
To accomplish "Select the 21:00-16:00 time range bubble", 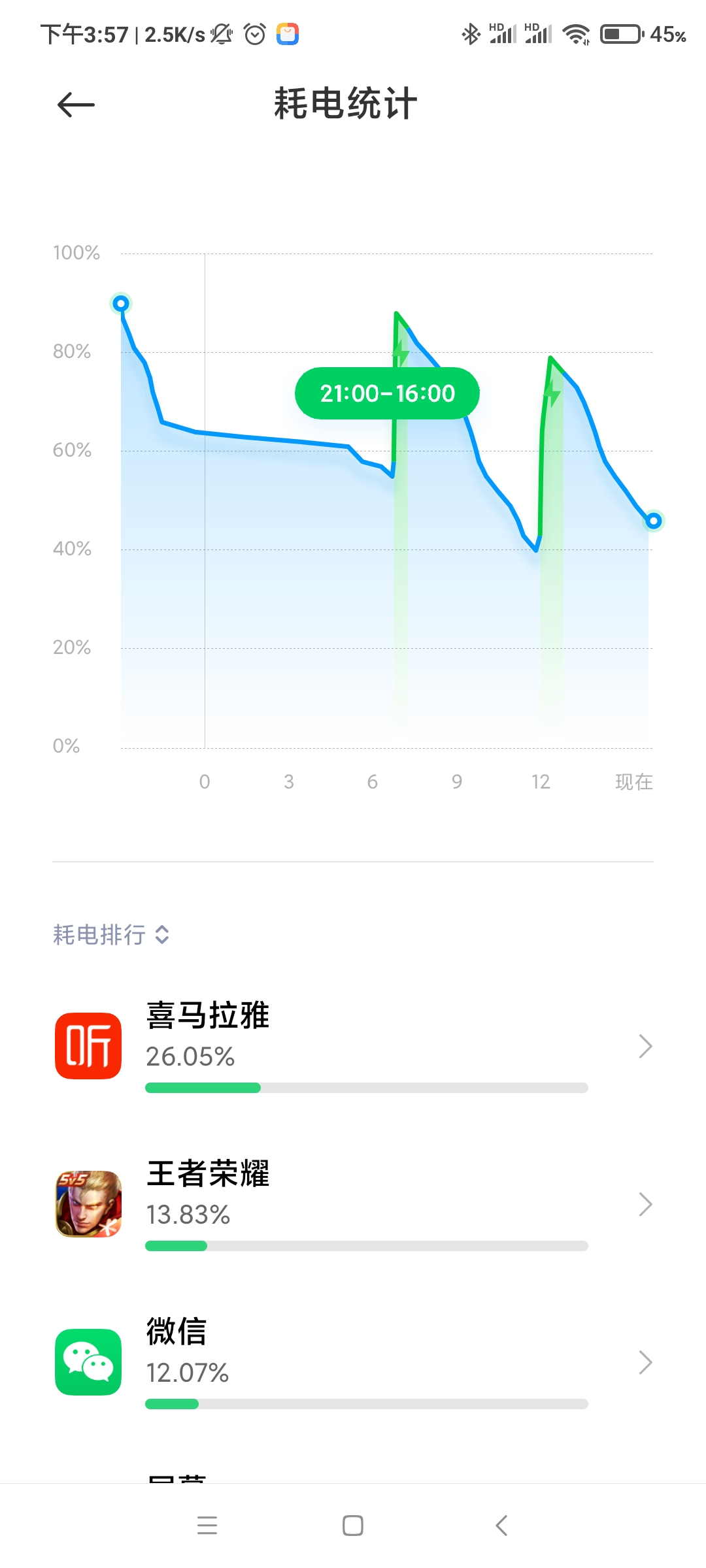I will click(388, 393).
